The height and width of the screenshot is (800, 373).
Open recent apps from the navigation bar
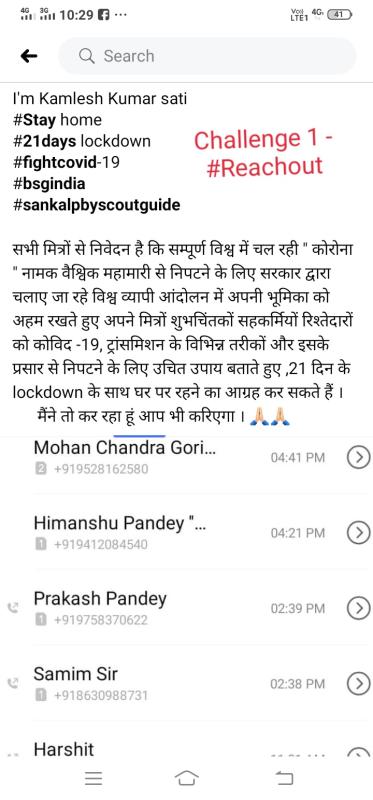tap(94, 778)
